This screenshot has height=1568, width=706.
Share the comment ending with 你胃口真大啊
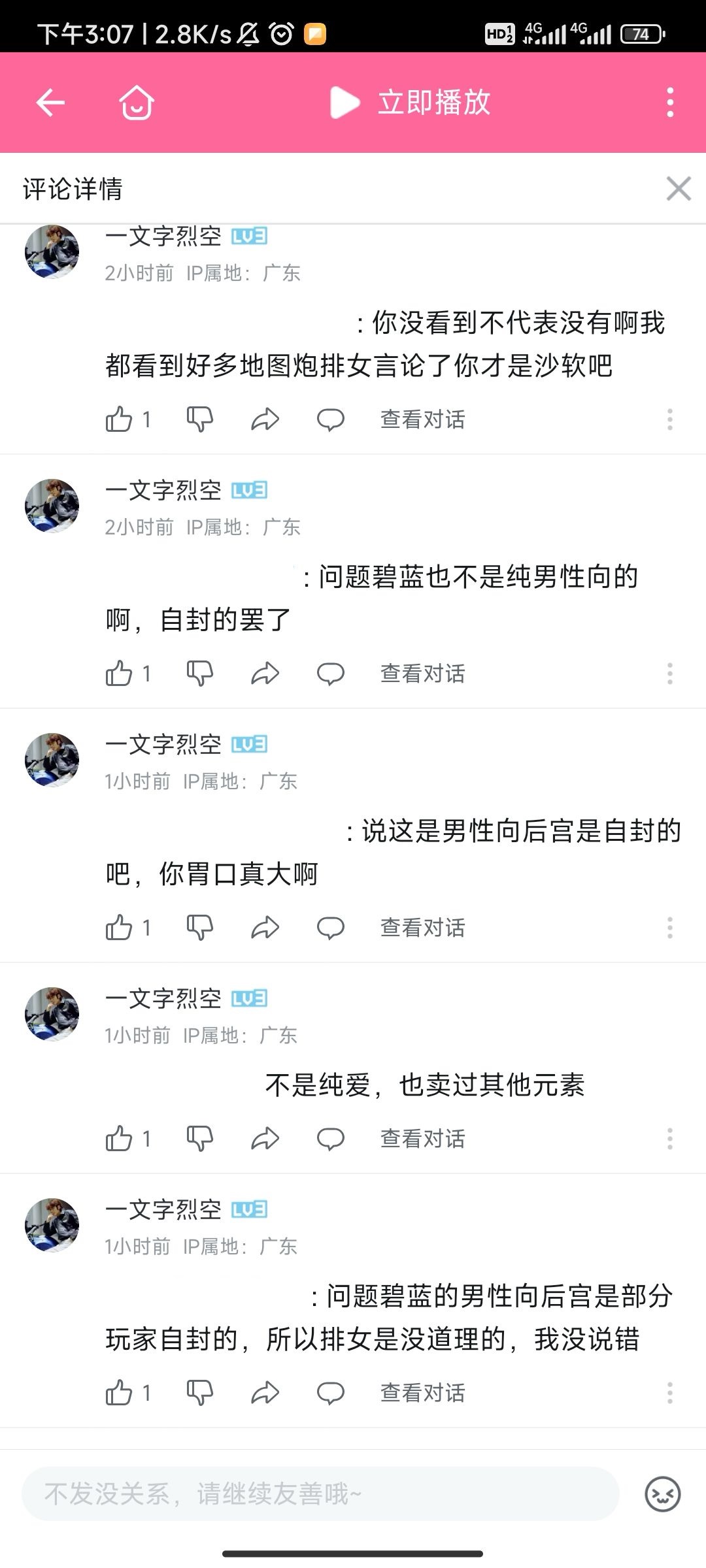pyautogui.click(x=265, y=928)
